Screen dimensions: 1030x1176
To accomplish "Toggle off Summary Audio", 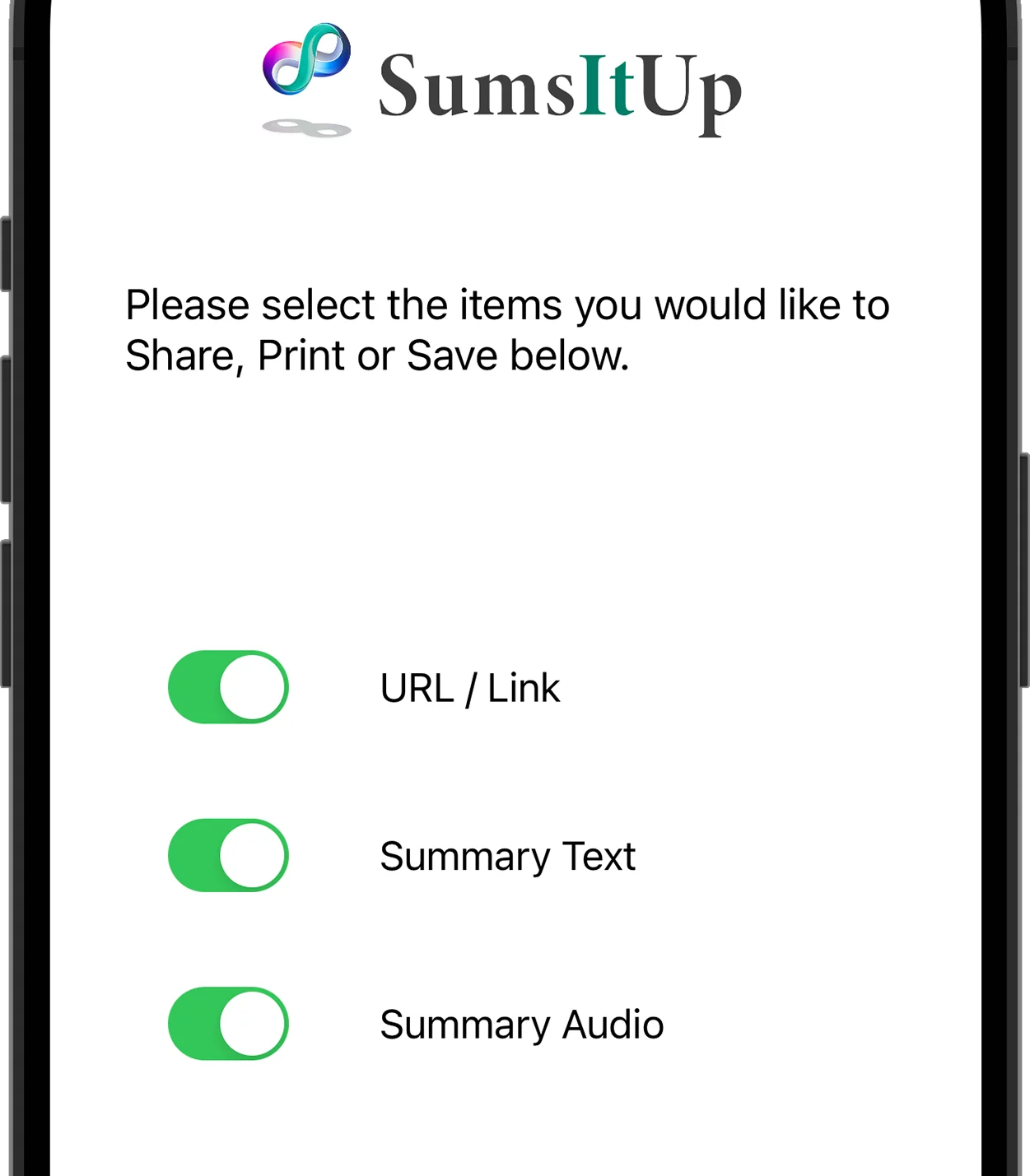I will pyautogui.click(x=228, y=1023).
